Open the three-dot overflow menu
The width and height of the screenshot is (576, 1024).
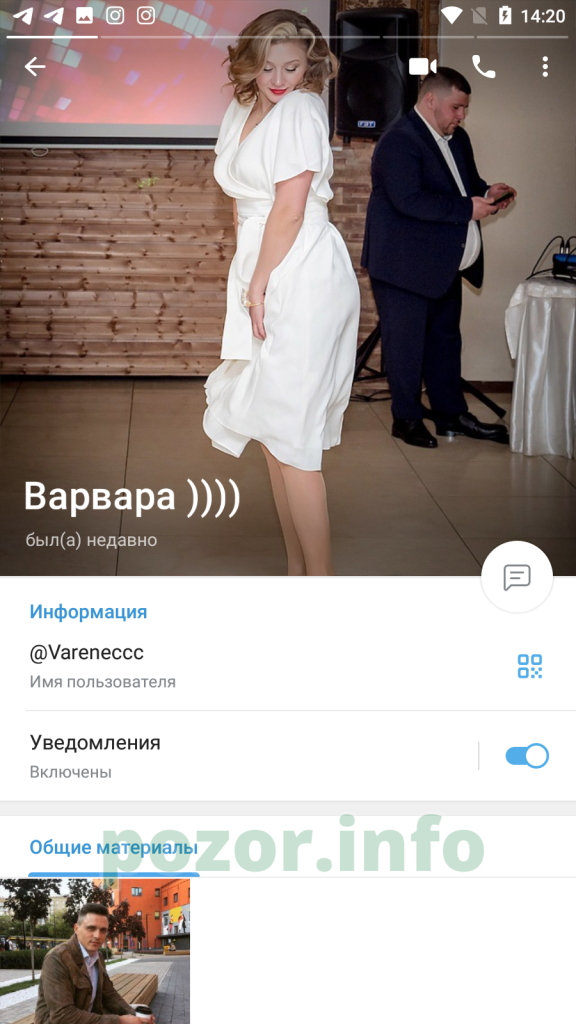click(545, 67)
